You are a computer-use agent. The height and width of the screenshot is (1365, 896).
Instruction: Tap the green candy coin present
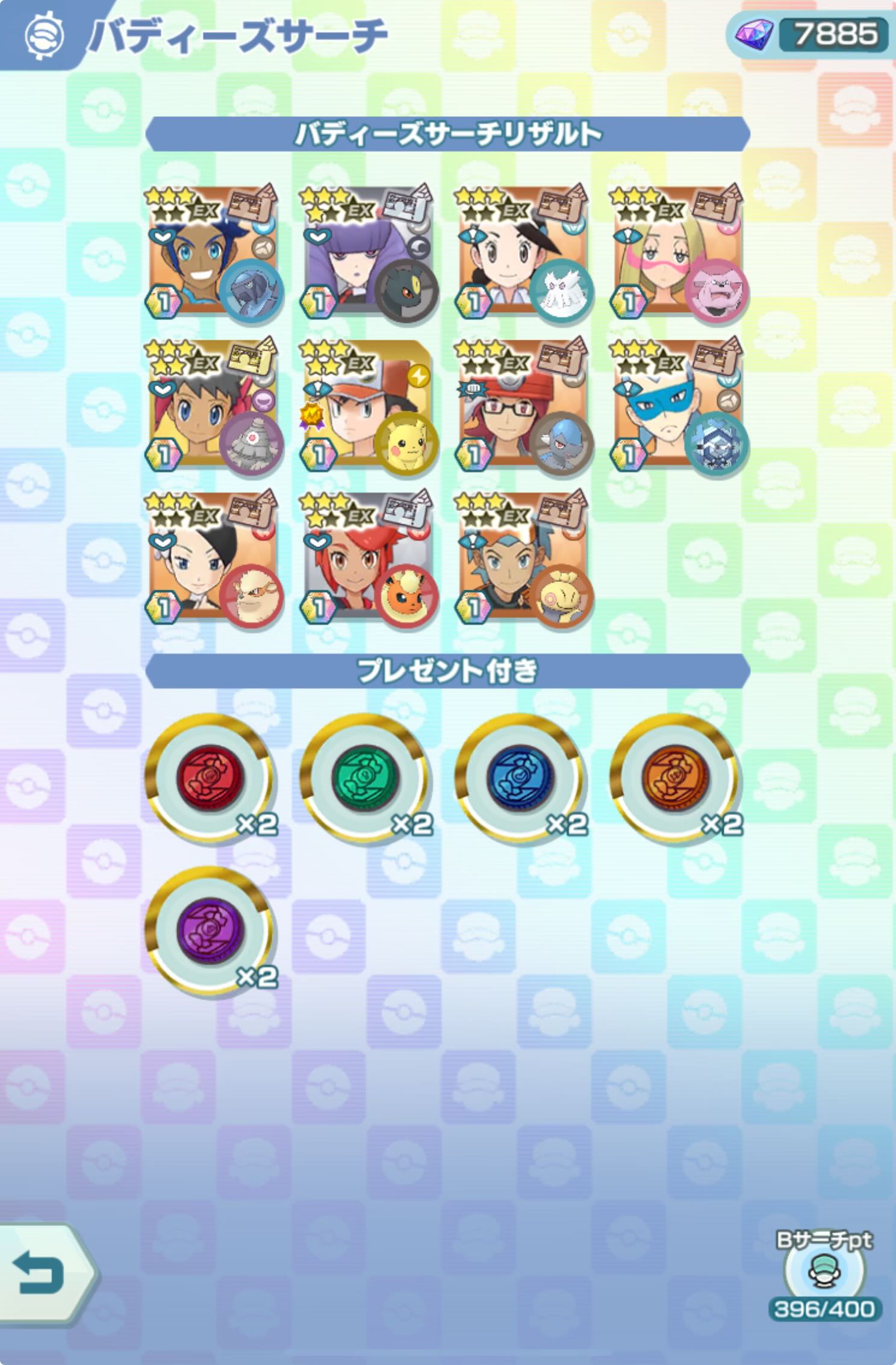[x=365, y=778]
